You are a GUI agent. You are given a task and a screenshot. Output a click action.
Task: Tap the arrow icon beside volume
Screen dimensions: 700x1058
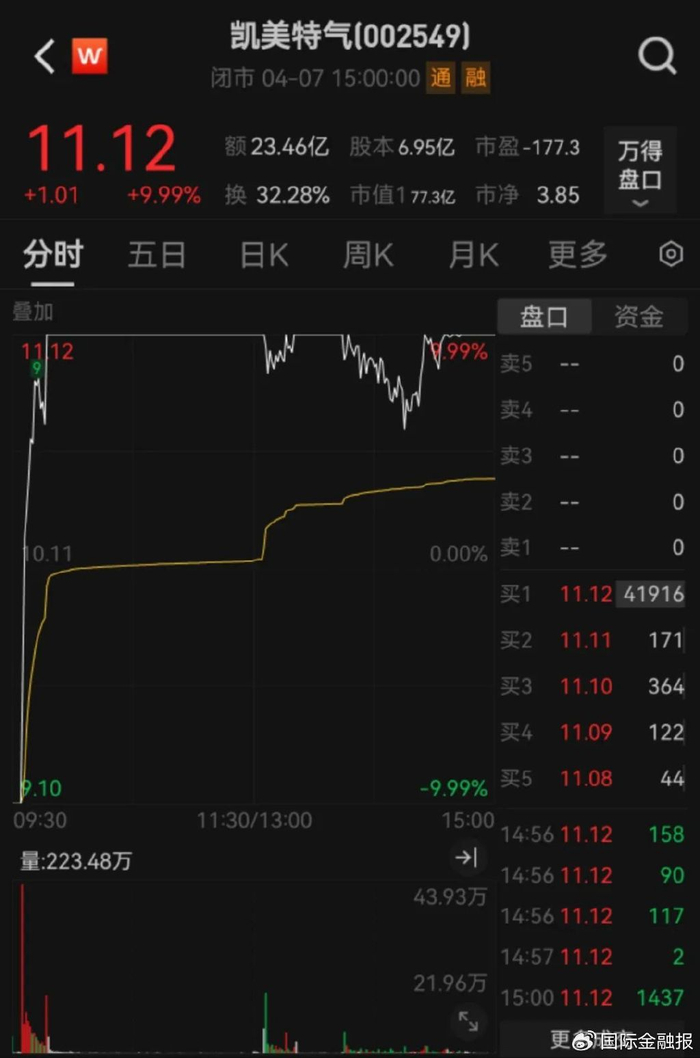tap(467, 857)
